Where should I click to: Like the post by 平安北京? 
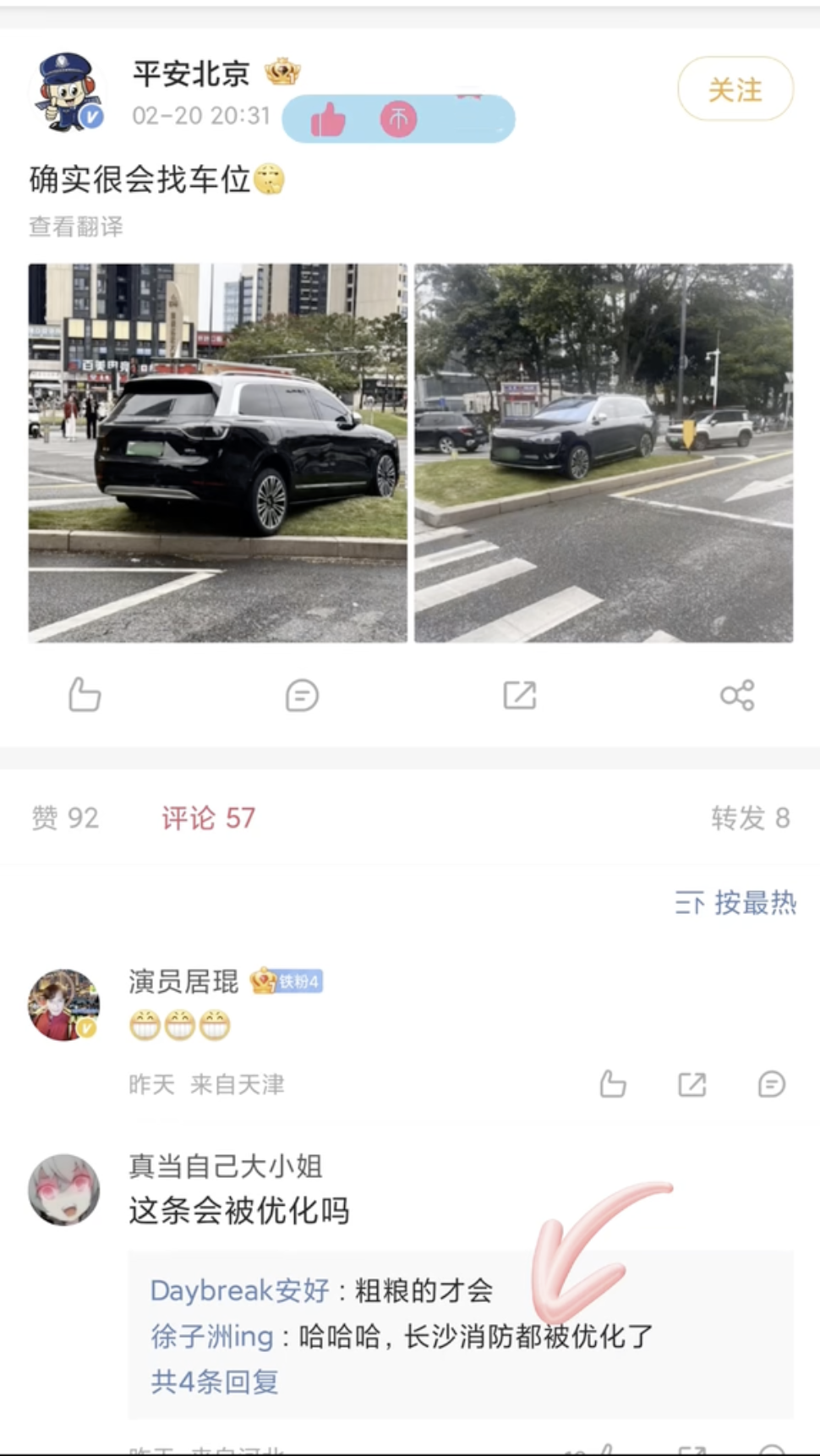click(x=85, y=695)
